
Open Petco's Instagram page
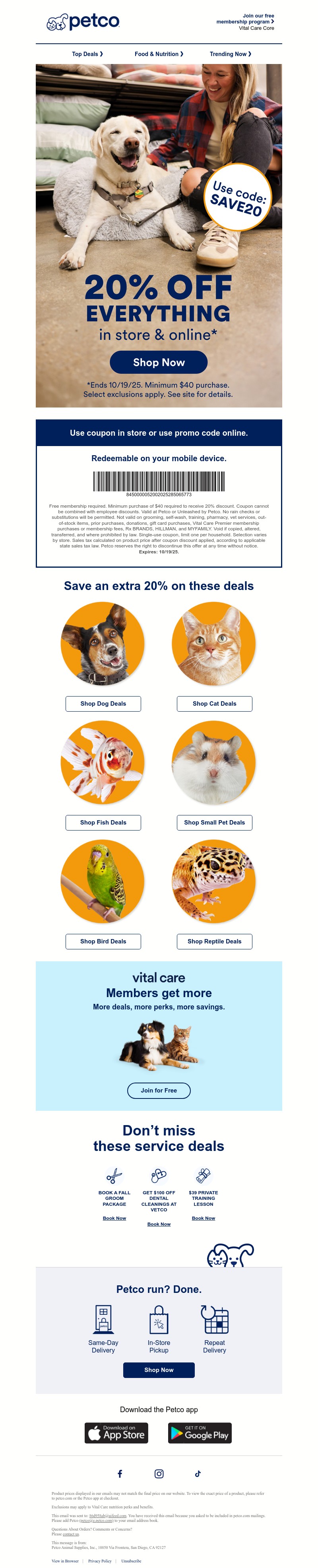(x=159, y=1474)
